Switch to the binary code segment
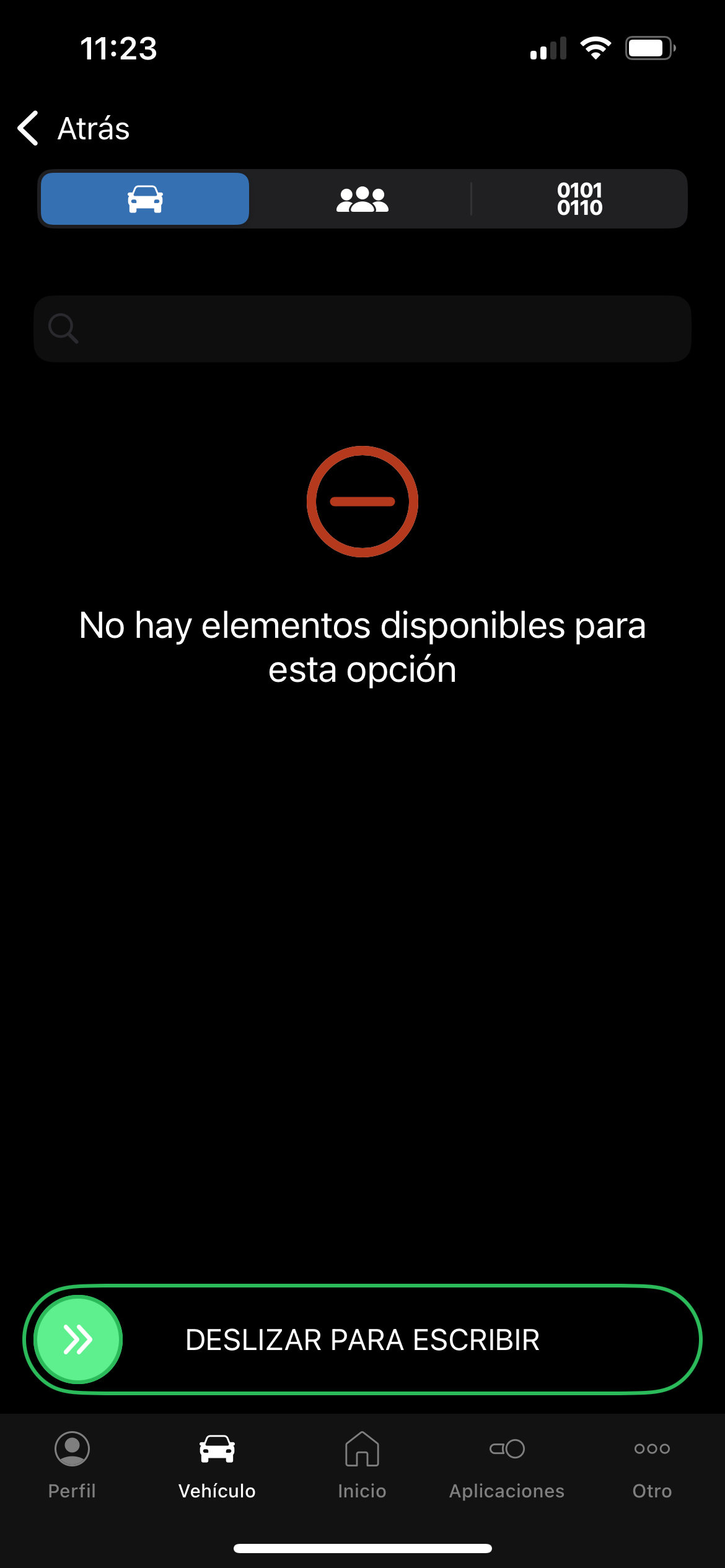The width and height of the screenshot is (725, 1568). [x=579, y=199]
